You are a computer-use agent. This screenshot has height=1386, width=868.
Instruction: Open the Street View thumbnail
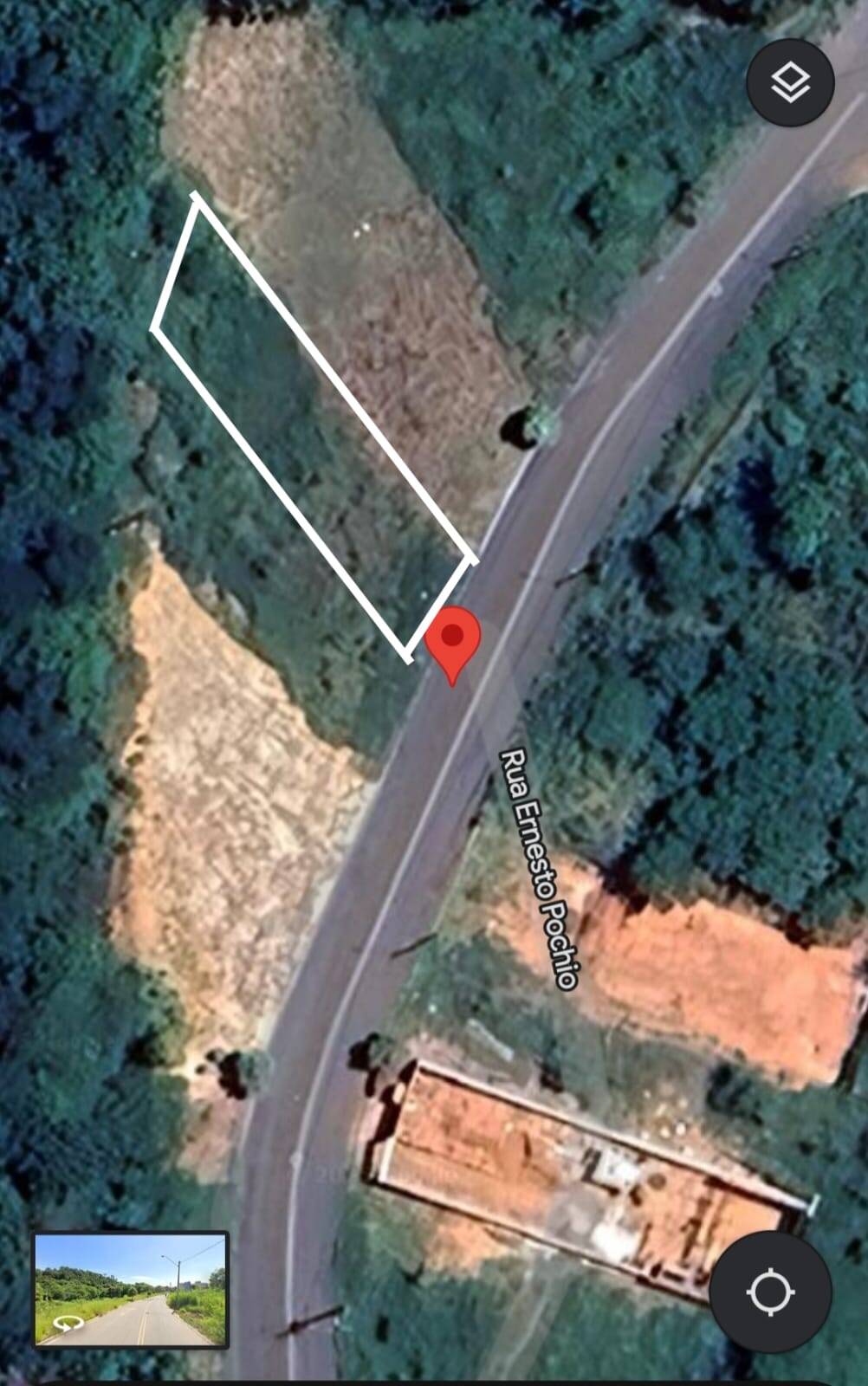pos(132,1290)
